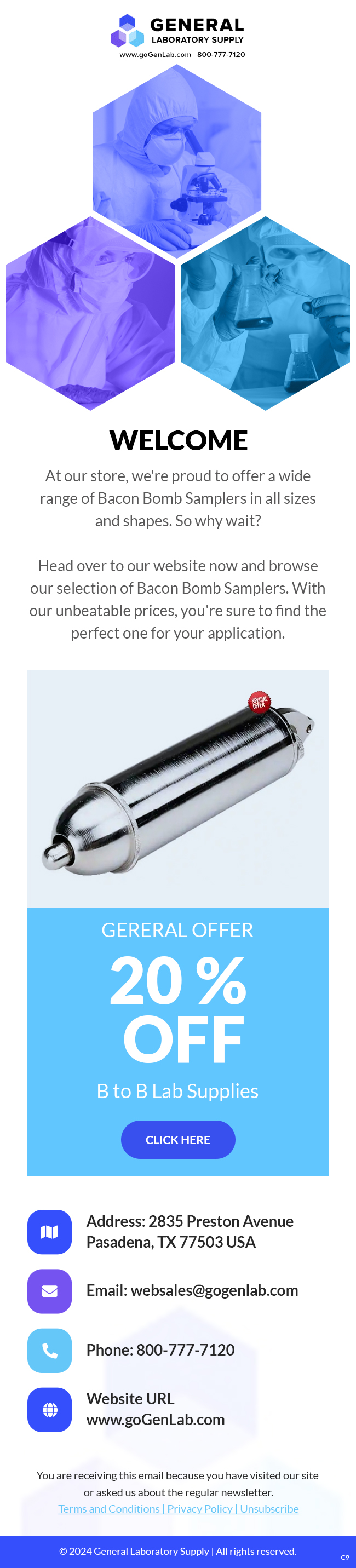
Task: Open the Terms and Conditions link
Action: (x=108, y=1508)
